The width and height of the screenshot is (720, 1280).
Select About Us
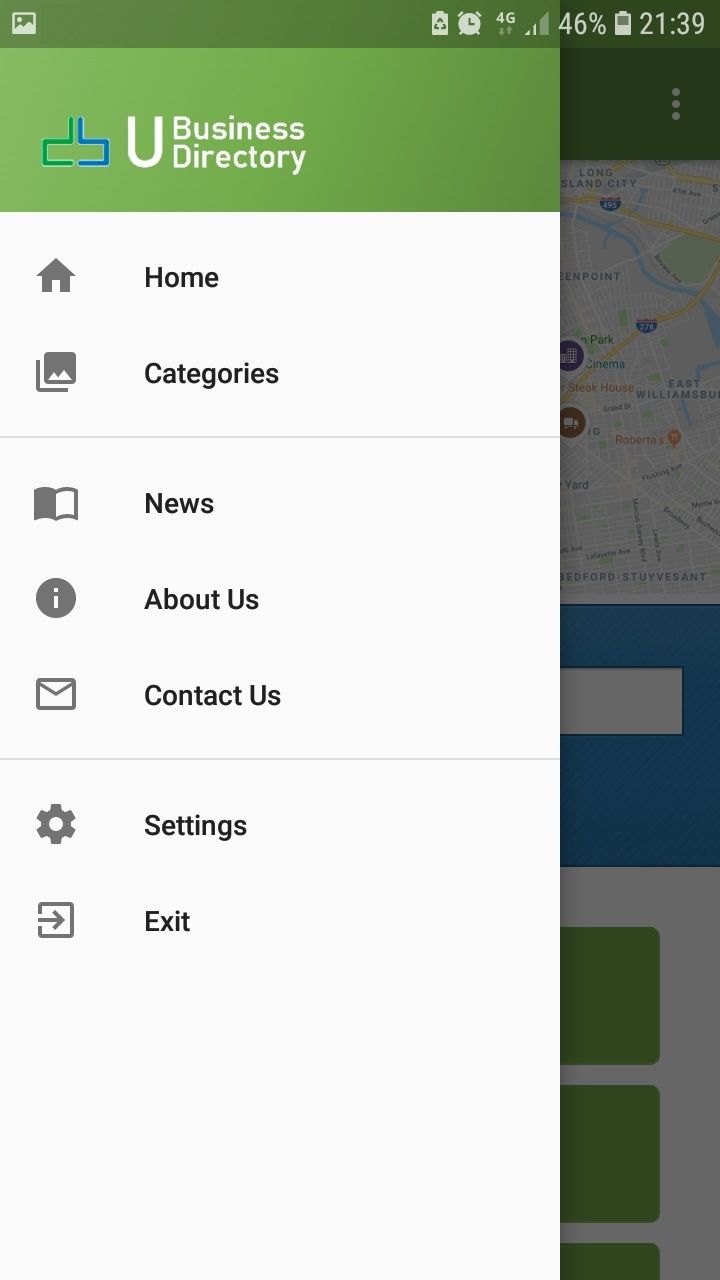[280, 599]
